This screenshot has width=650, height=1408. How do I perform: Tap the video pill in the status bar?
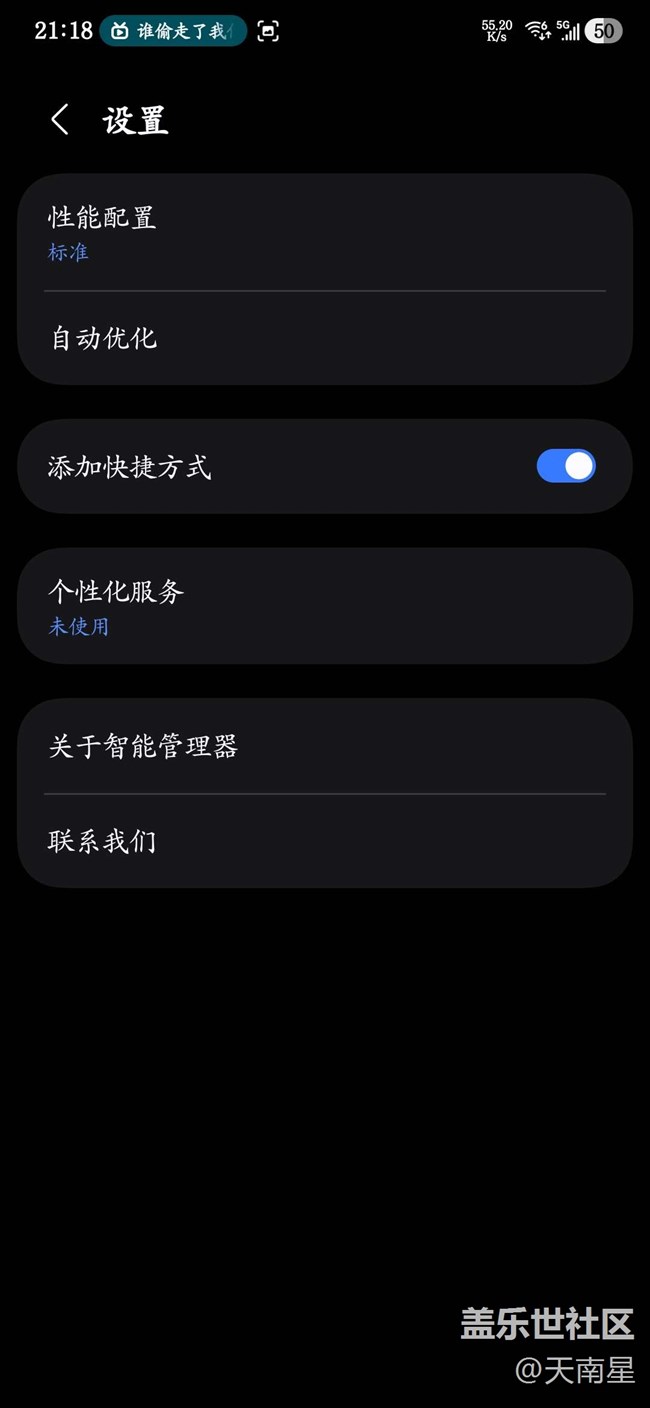click(x=173, y=31)
